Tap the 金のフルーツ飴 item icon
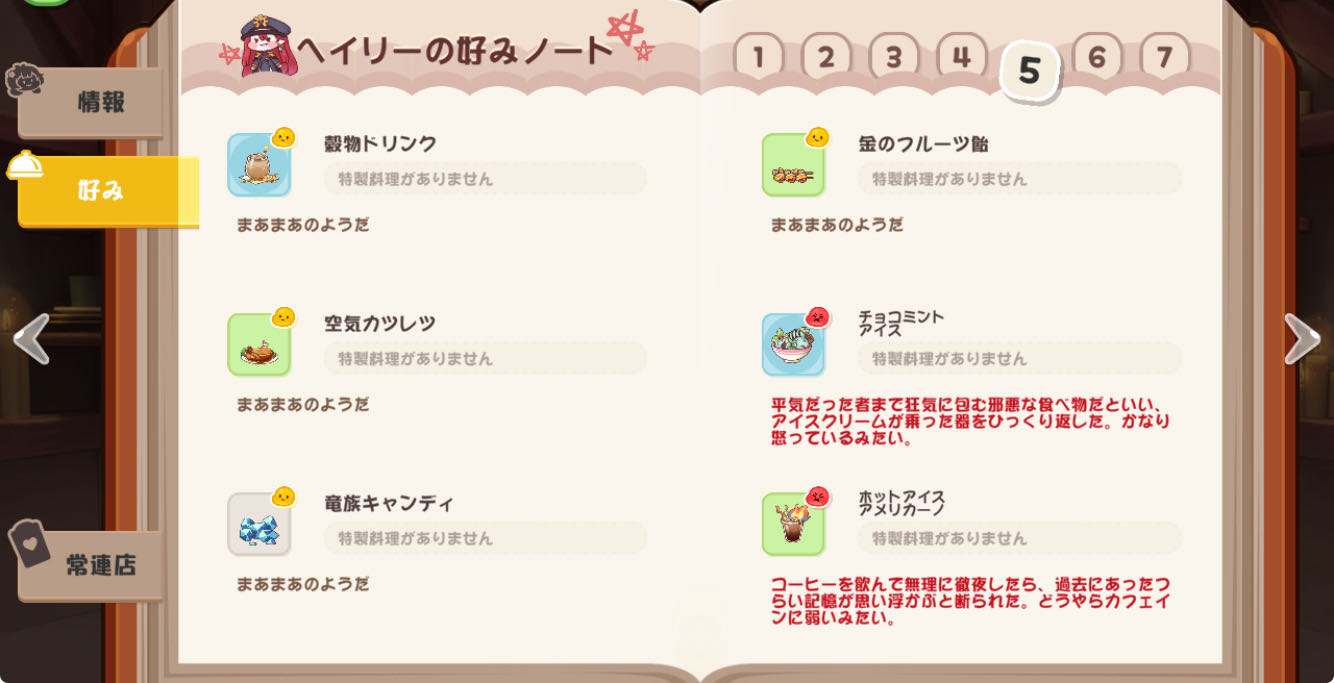 point(793,165)
